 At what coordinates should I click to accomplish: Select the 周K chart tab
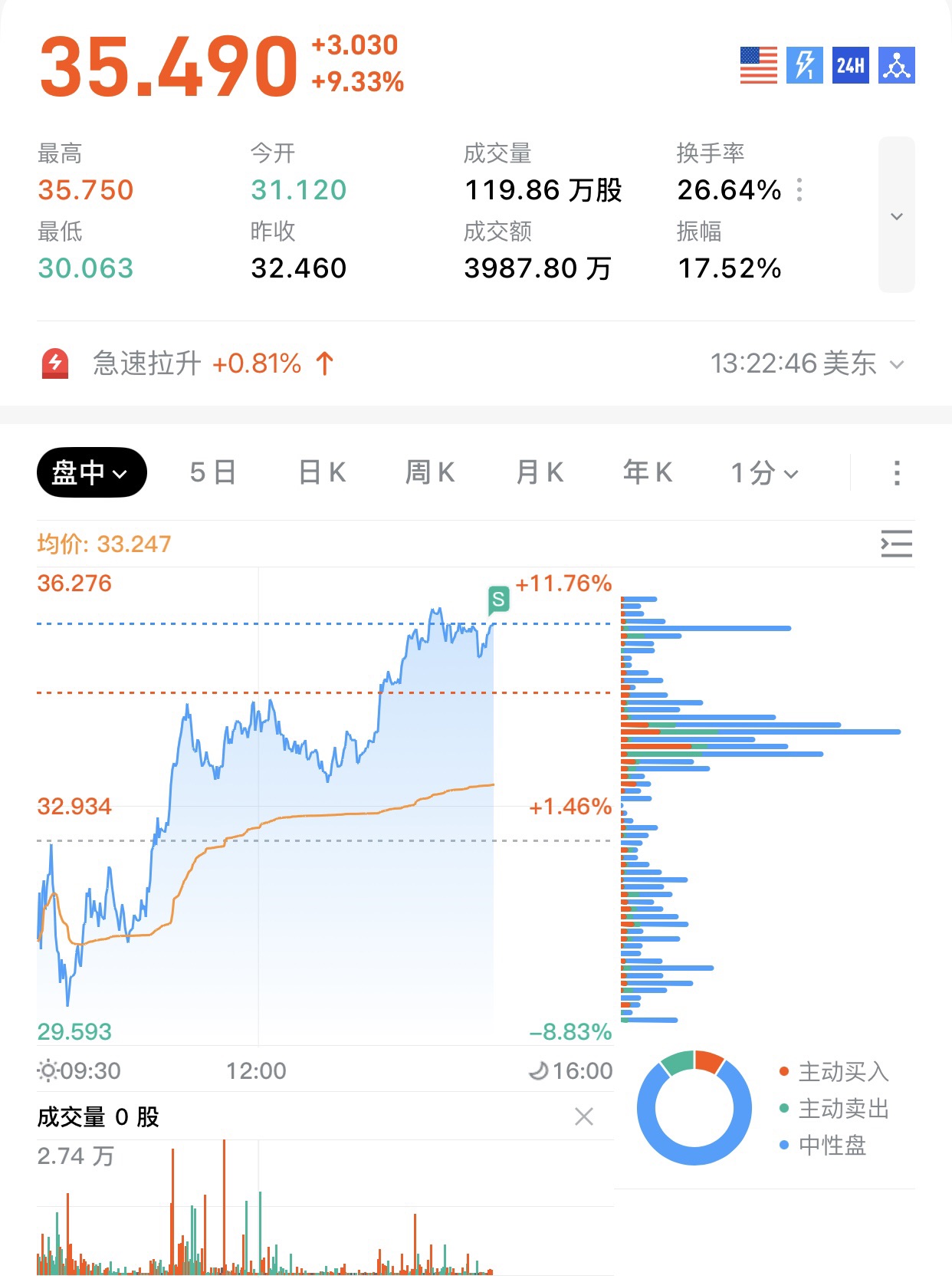pyautogui.click(x=430, y=472)
